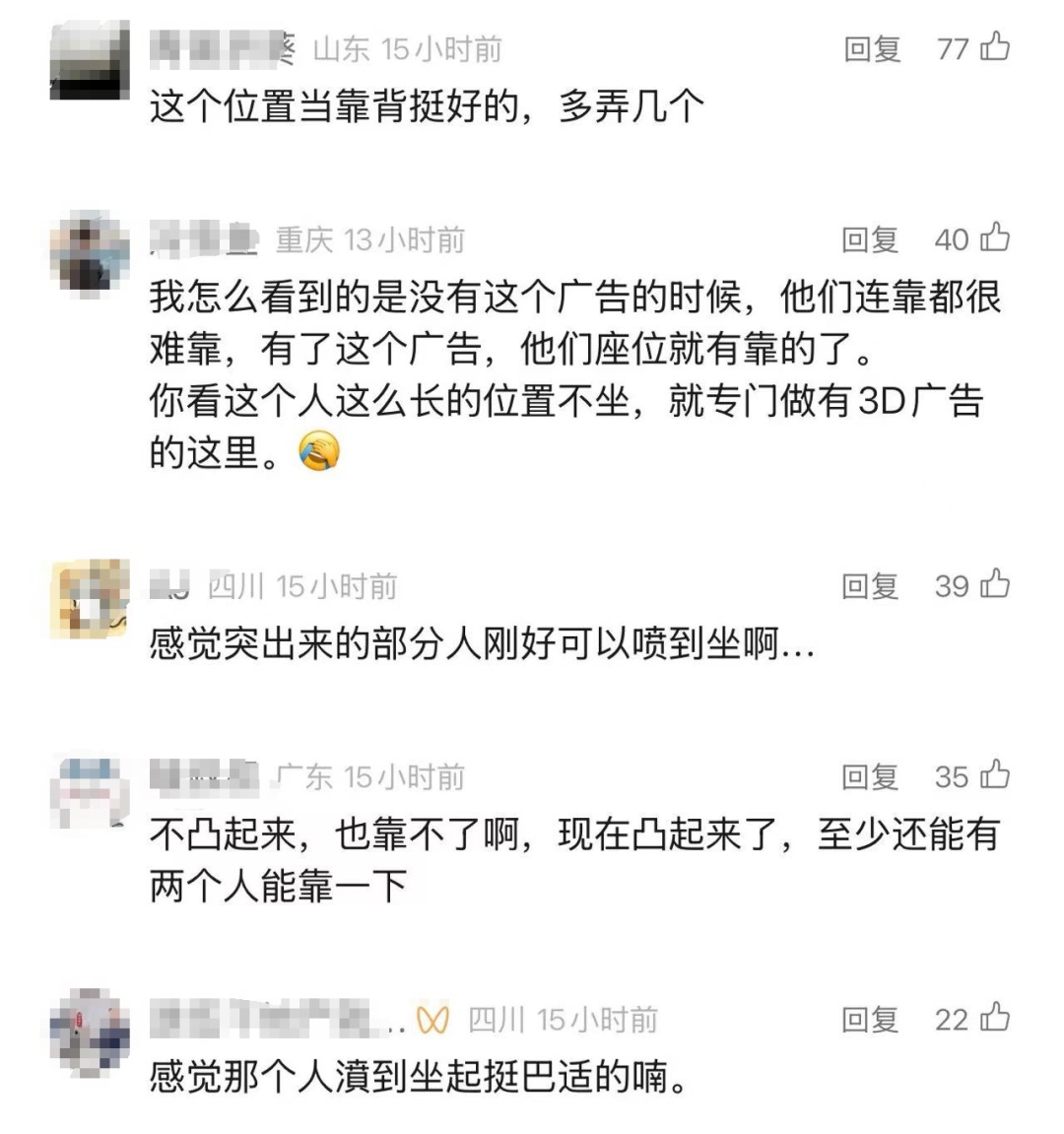Open the Shandong commenter's avatar
Screen dimensions: 1064x1134
pyautogui.click(x=90, y=61)
